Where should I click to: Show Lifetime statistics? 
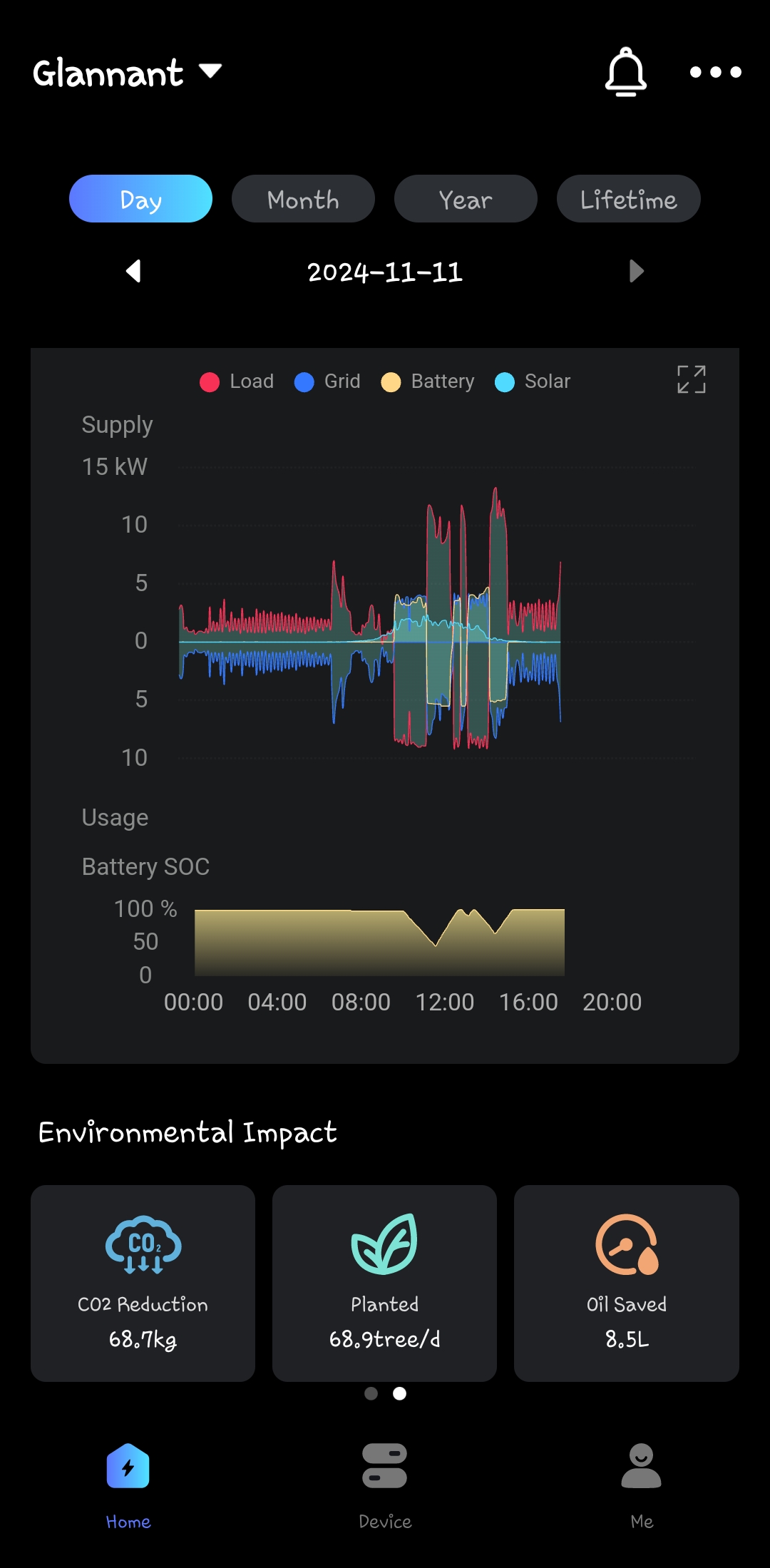pyautogui.click(x=628, y=199)
